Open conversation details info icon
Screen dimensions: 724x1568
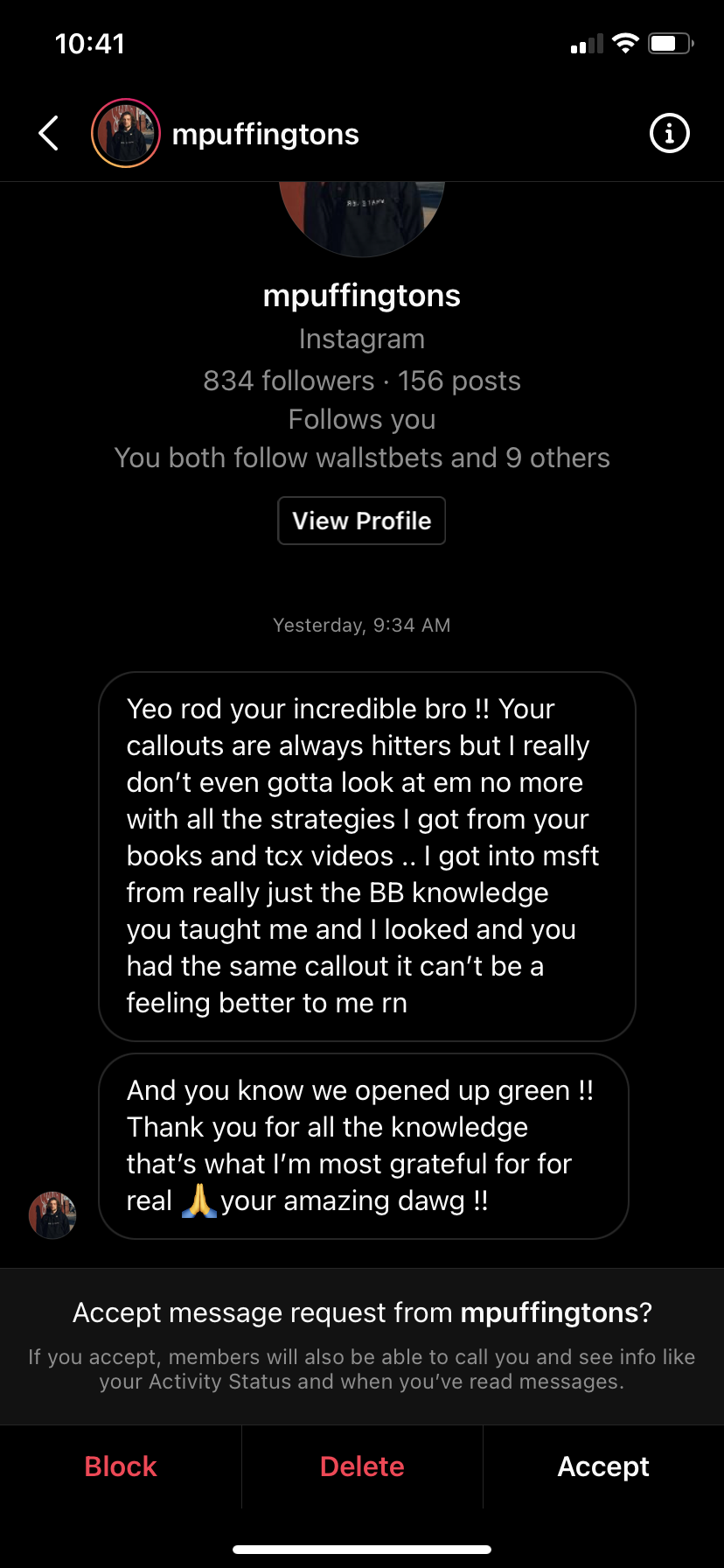coord(669,134)
